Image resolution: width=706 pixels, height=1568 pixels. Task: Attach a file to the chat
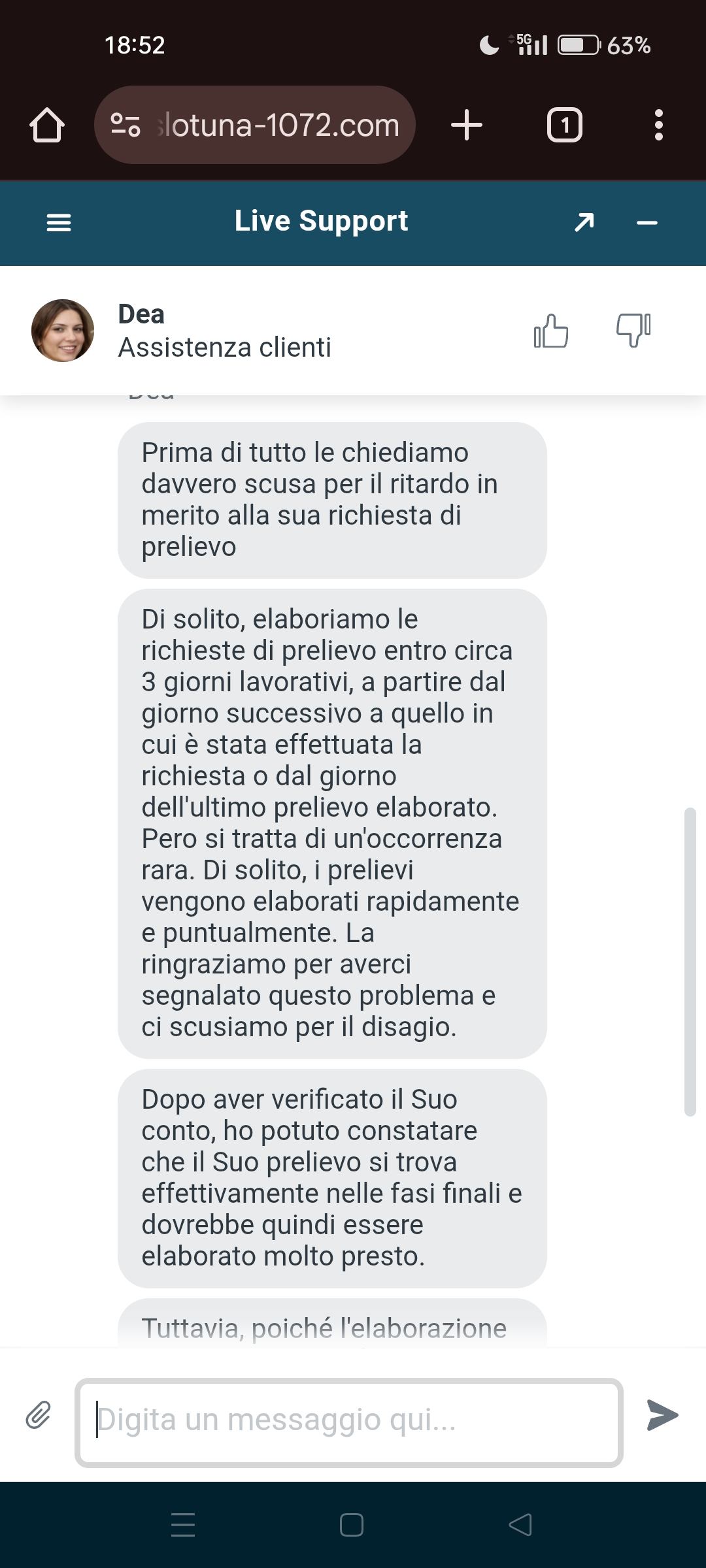(x=39, y=1415)
